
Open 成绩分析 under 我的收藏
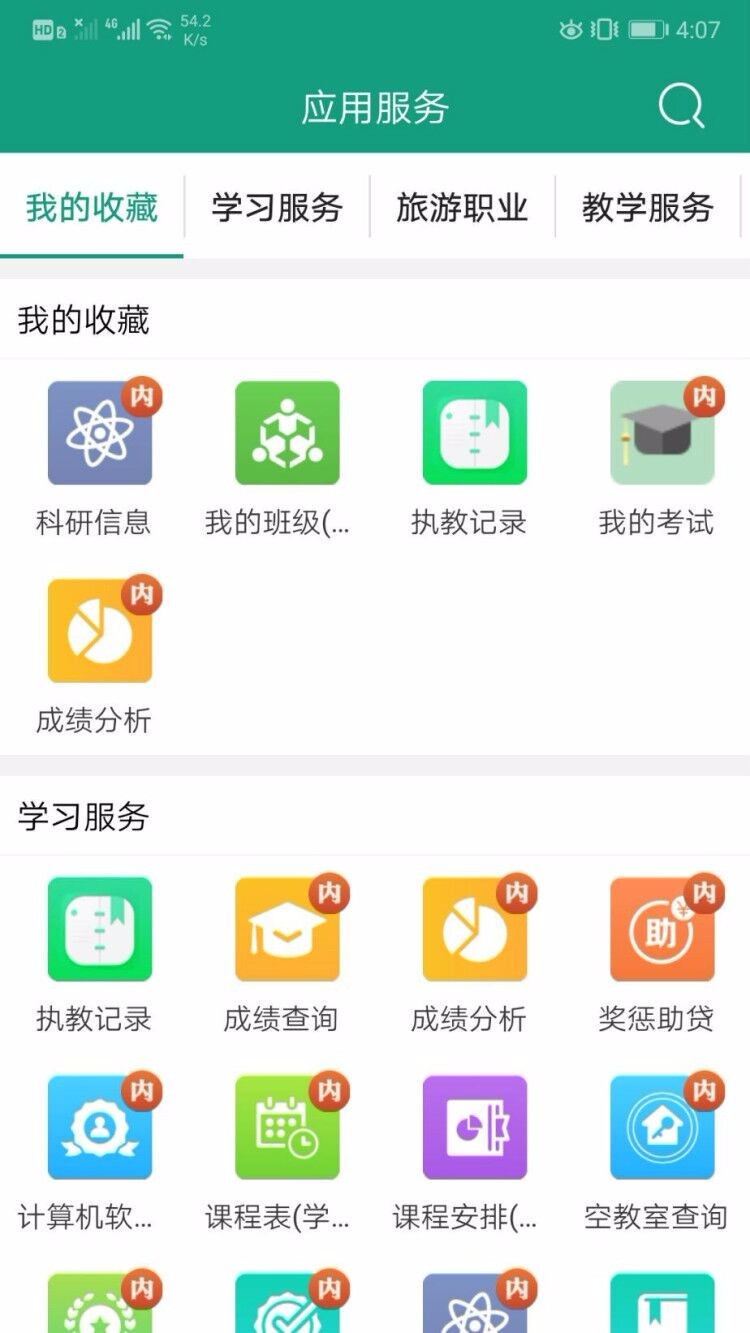click(x=99, y=631)
